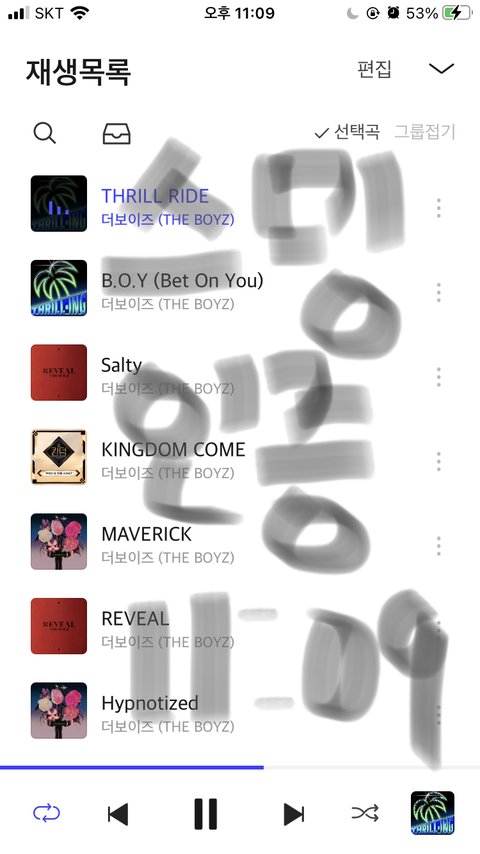Toggle the 선택곡 option
480x854 pixels.
347,132
